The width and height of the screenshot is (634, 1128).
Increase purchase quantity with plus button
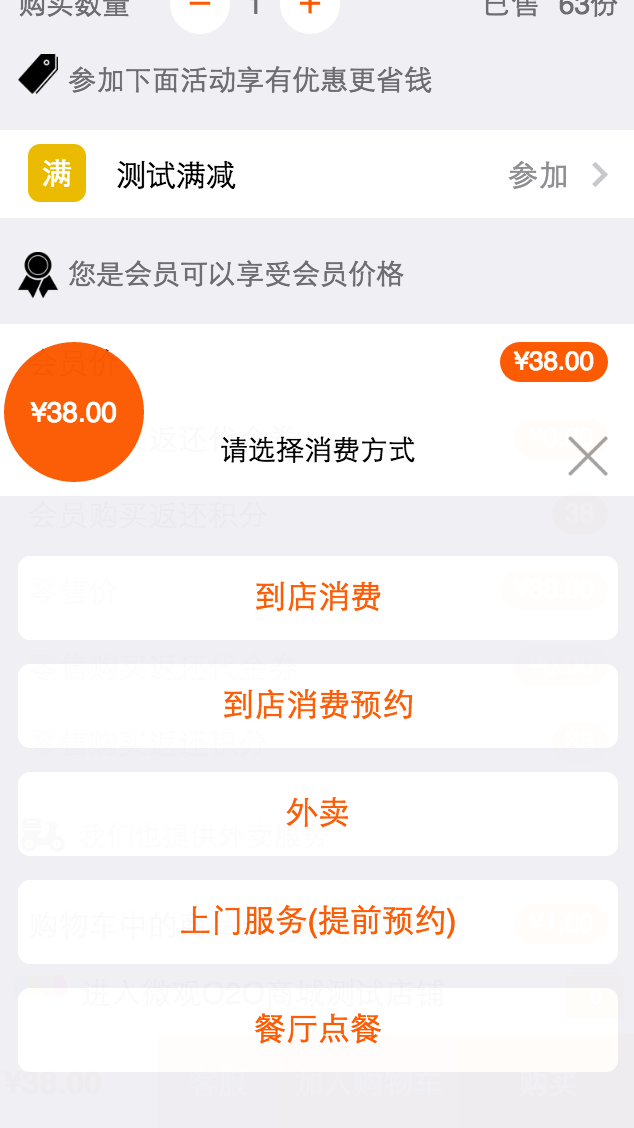point(309,7)
